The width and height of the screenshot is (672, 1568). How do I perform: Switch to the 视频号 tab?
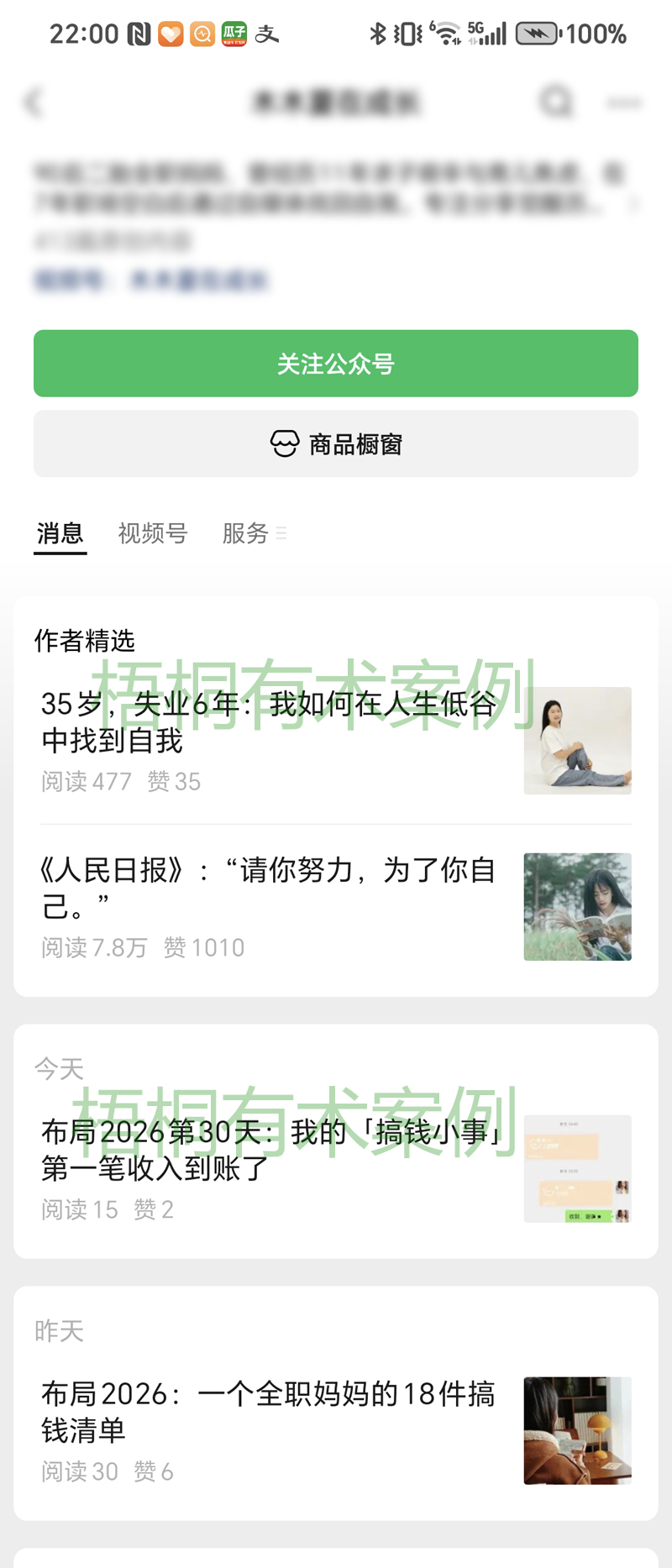152,534
